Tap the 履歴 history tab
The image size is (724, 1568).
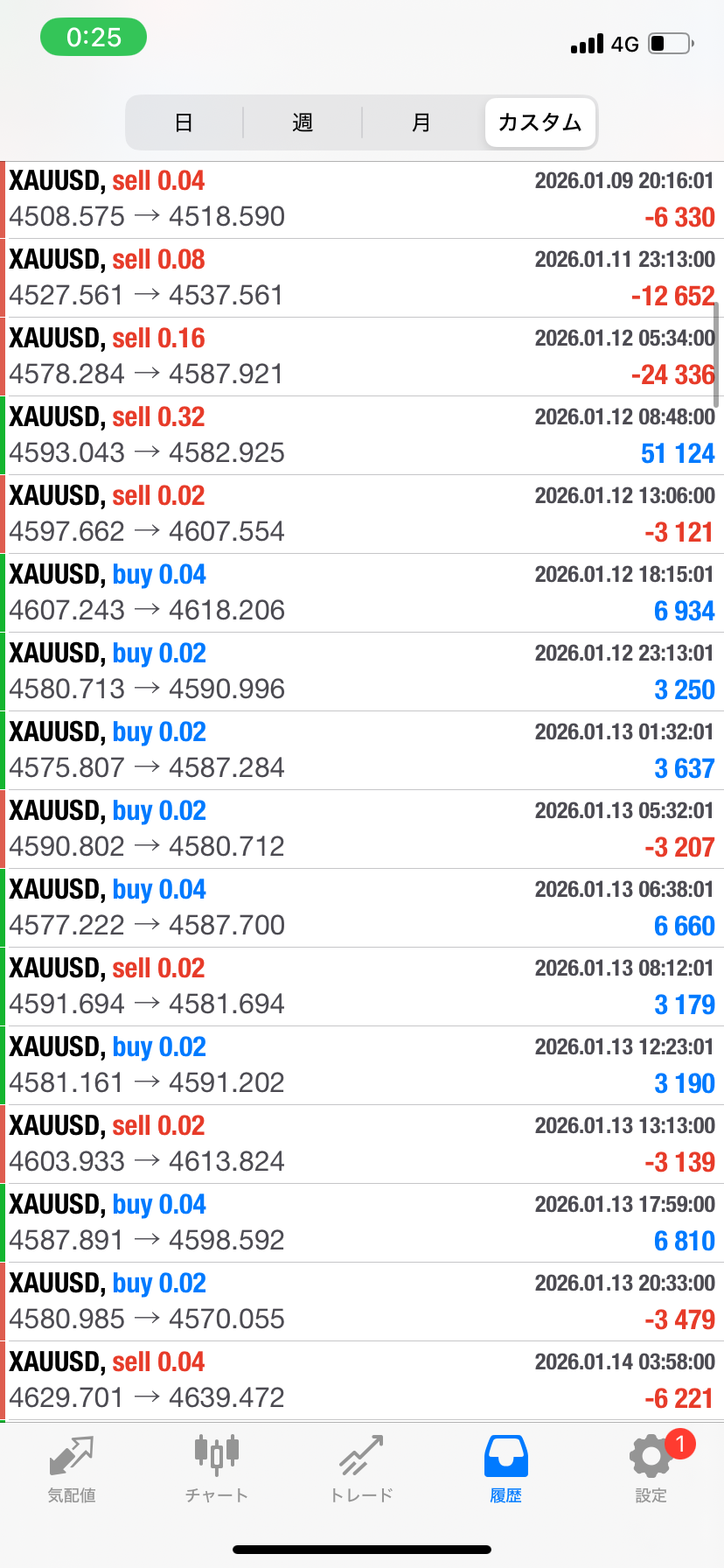click(x=505, y=1470)
